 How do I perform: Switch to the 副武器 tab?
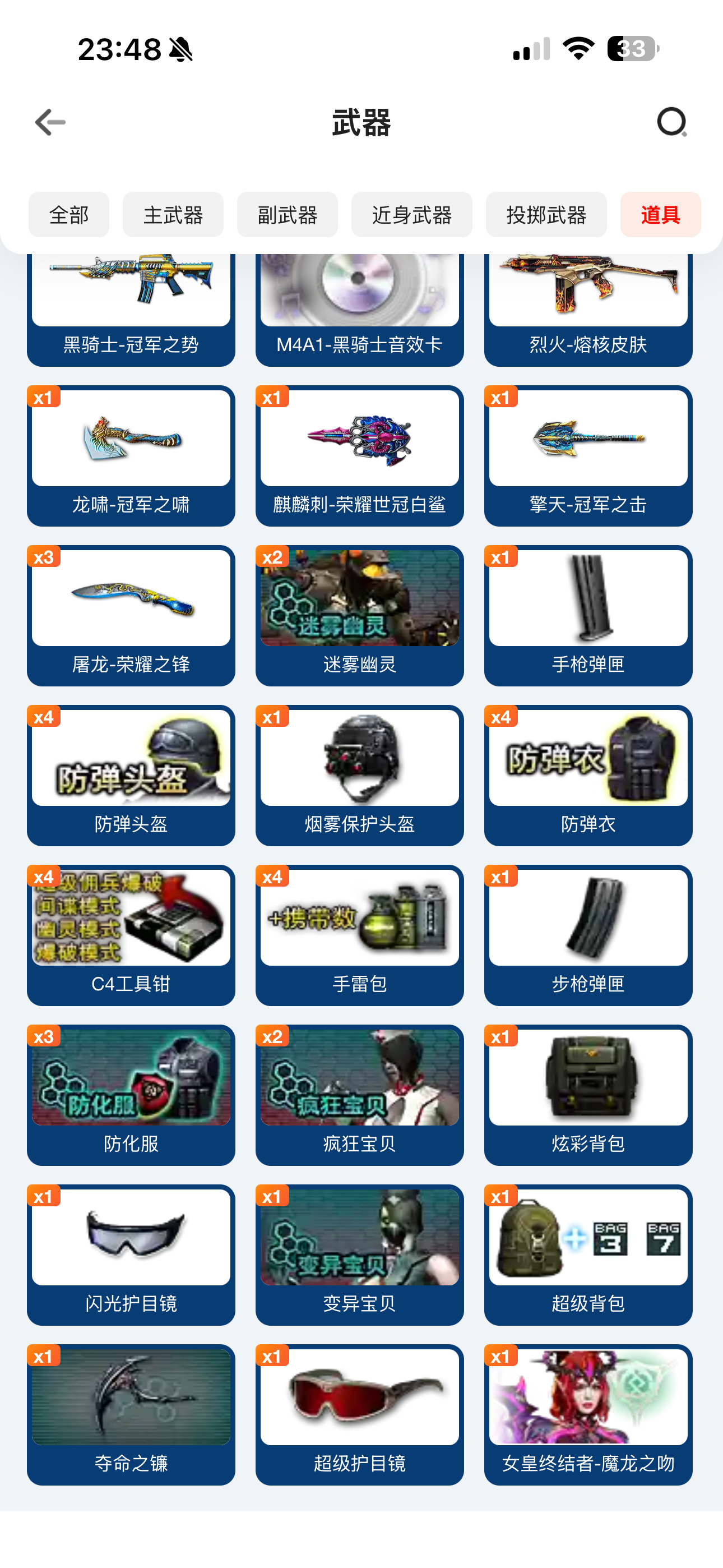[x=288, y=215]
